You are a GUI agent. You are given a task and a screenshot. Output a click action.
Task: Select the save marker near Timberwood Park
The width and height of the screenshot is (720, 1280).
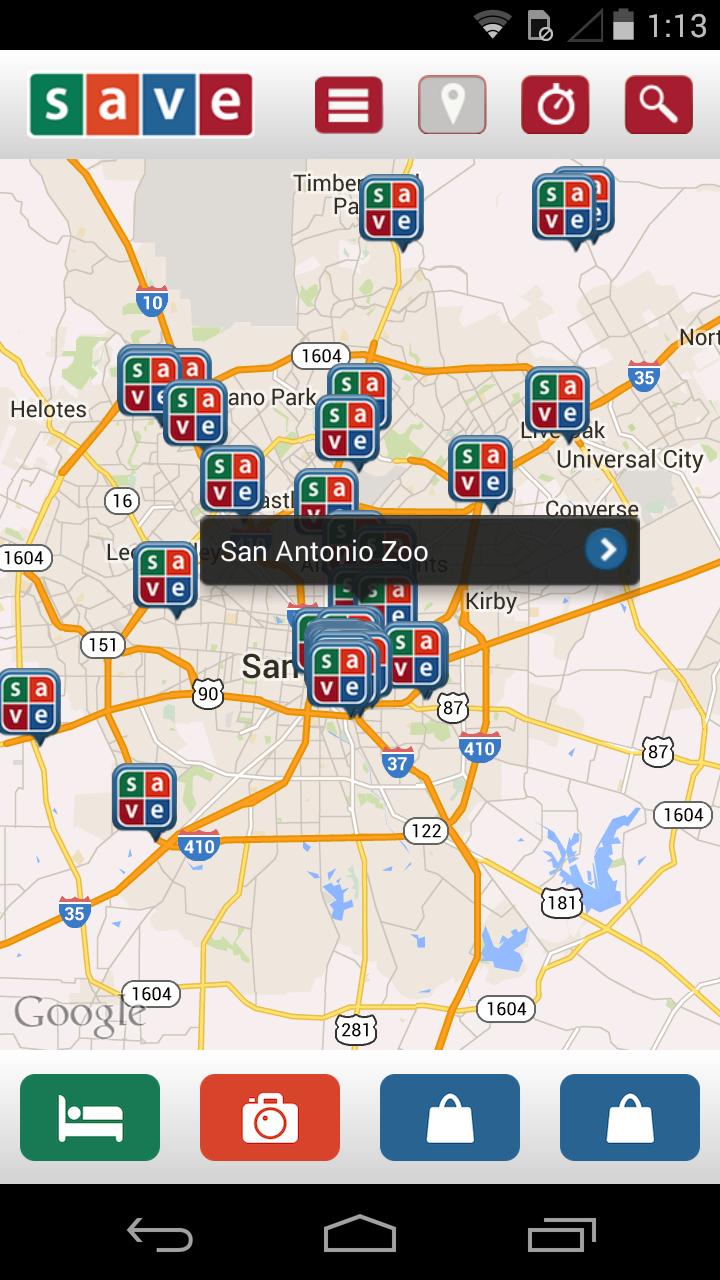(x=391, y=208)
